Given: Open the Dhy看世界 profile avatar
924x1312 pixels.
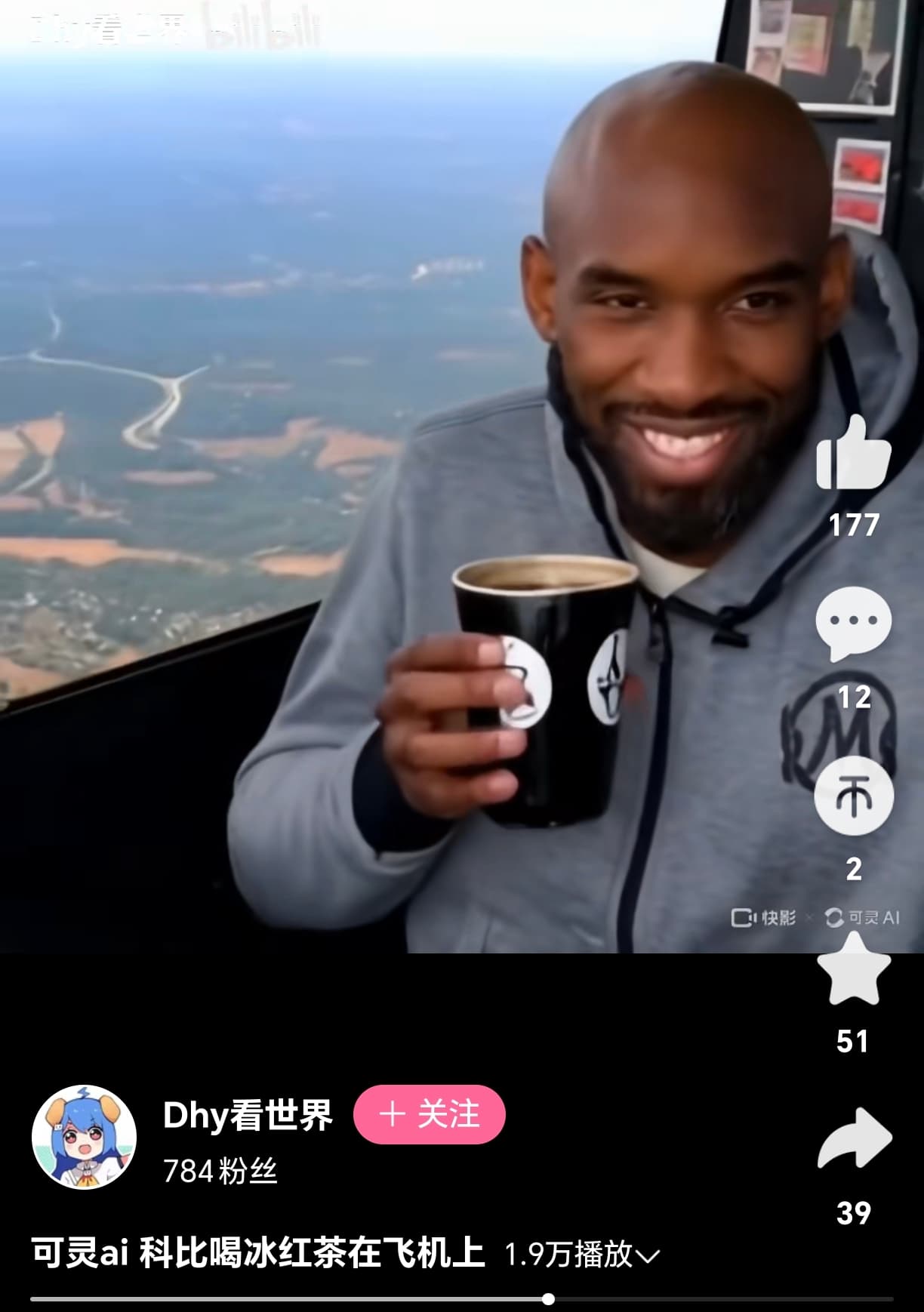Looking at the screenshot, I should tap(84, 1137).
